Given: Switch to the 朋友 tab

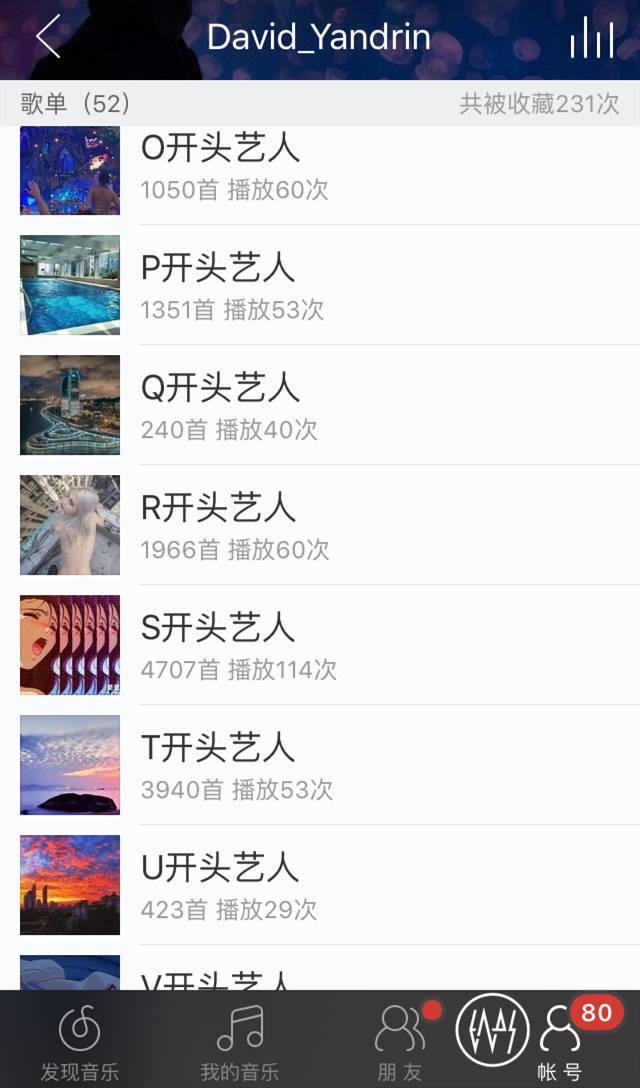Looking at the screenshot, I should pos(400,1042).
